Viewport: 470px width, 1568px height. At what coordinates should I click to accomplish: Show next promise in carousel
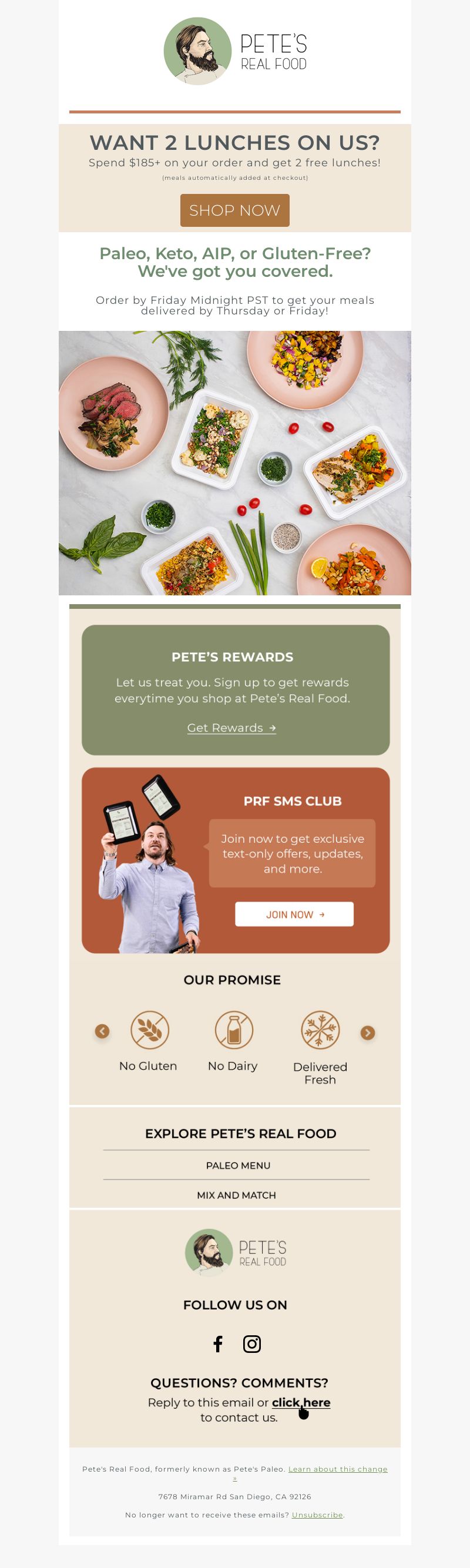point(367,1033)
